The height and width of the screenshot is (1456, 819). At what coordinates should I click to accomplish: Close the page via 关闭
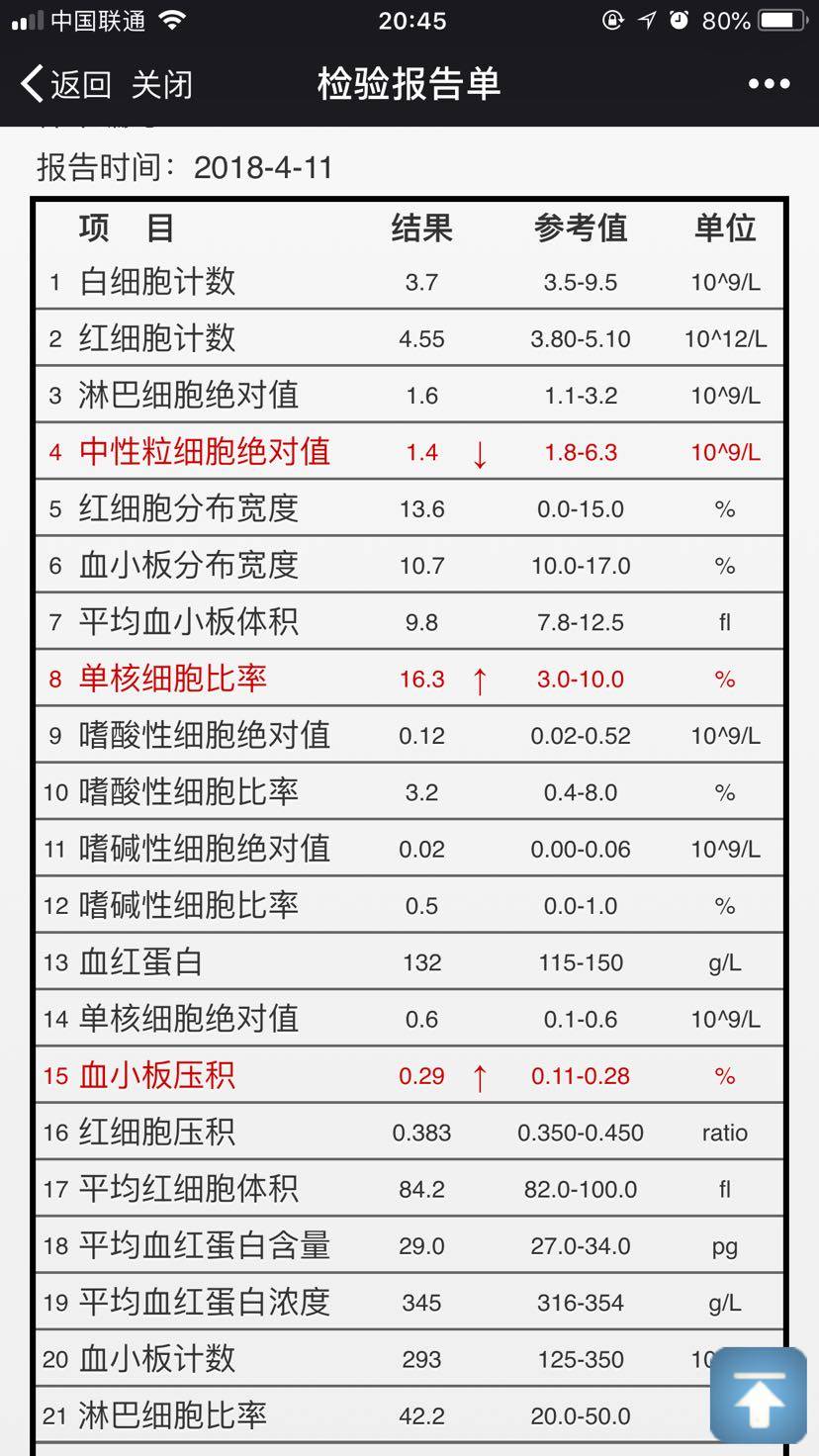[x=162, y=85]
